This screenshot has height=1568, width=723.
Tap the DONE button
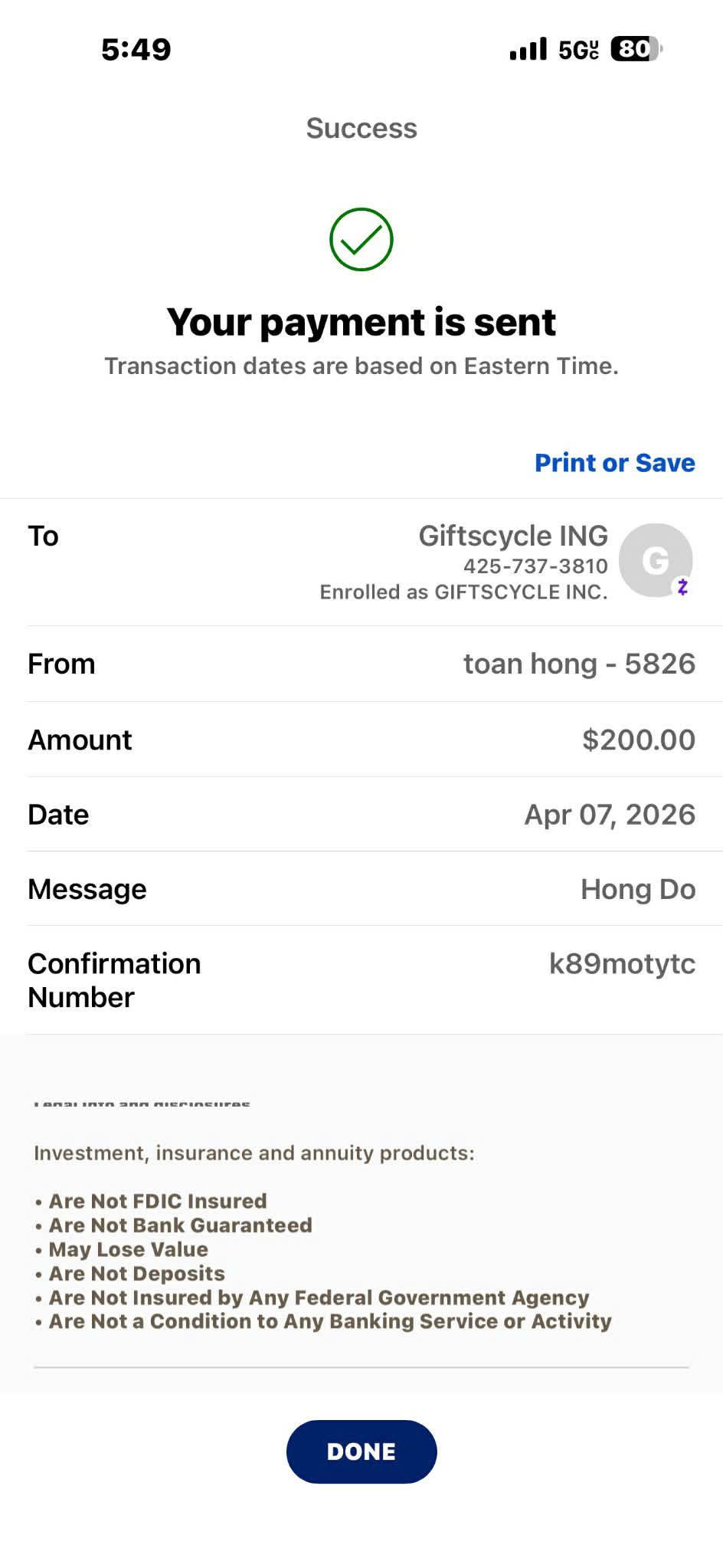361,1452
